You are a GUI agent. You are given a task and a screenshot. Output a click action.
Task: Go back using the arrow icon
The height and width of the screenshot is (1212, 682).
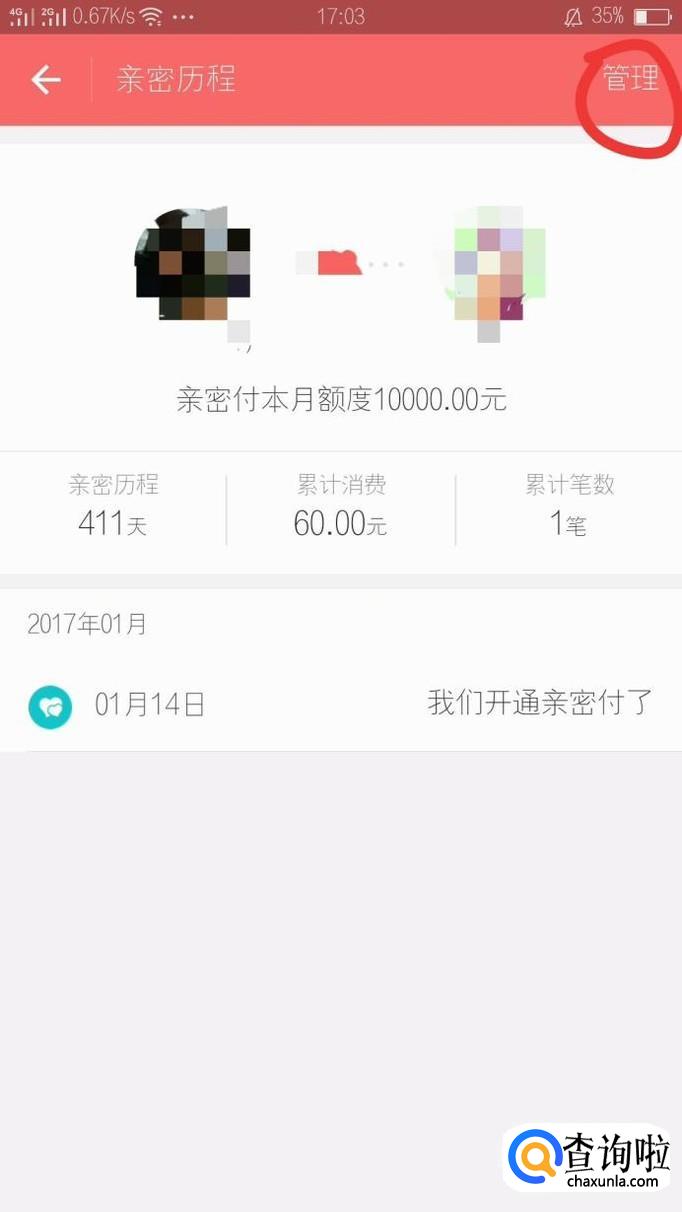click(46, 80)
